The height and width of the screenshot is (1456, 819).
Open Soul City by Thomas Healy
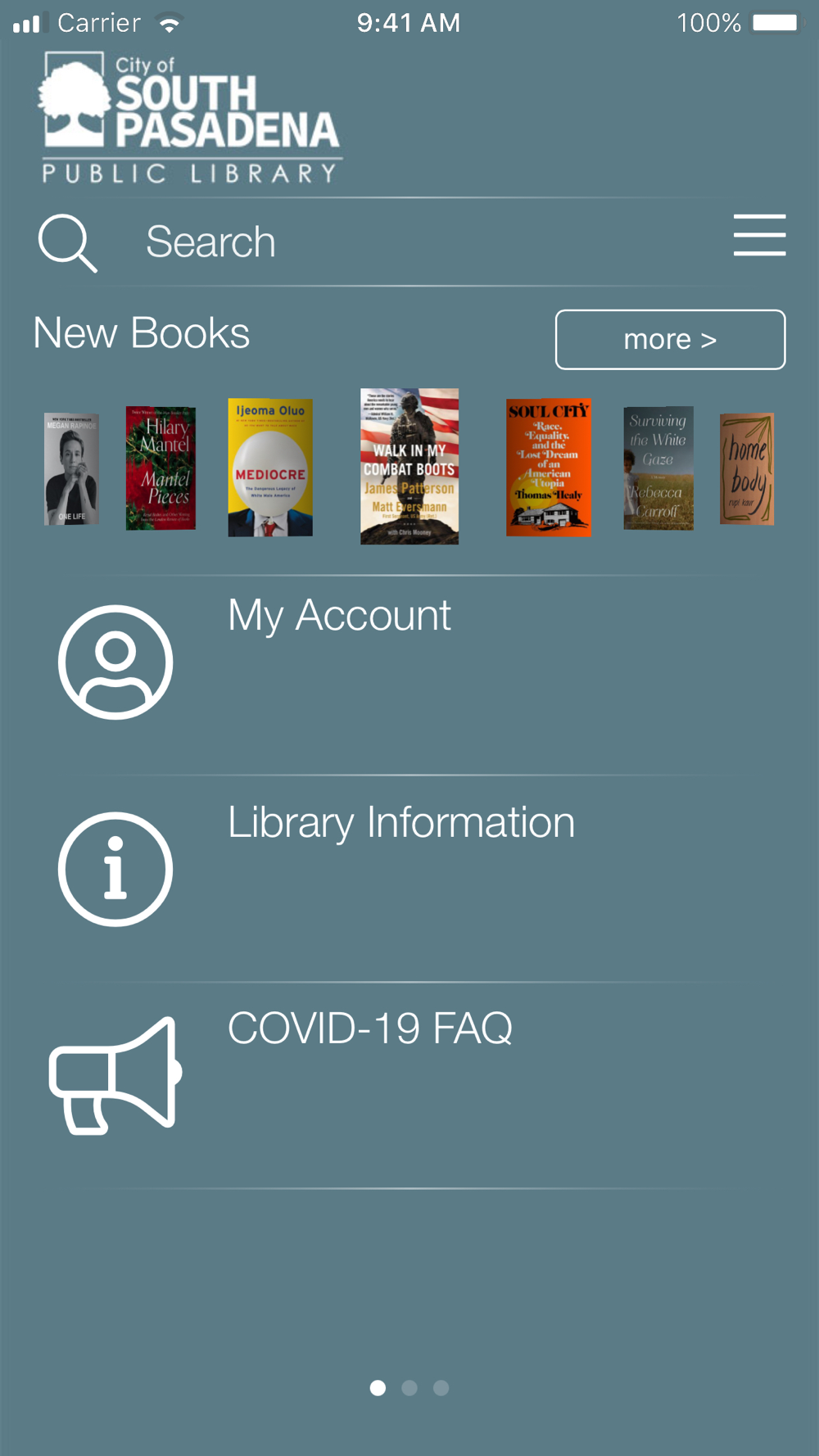(x=548, y=468)
